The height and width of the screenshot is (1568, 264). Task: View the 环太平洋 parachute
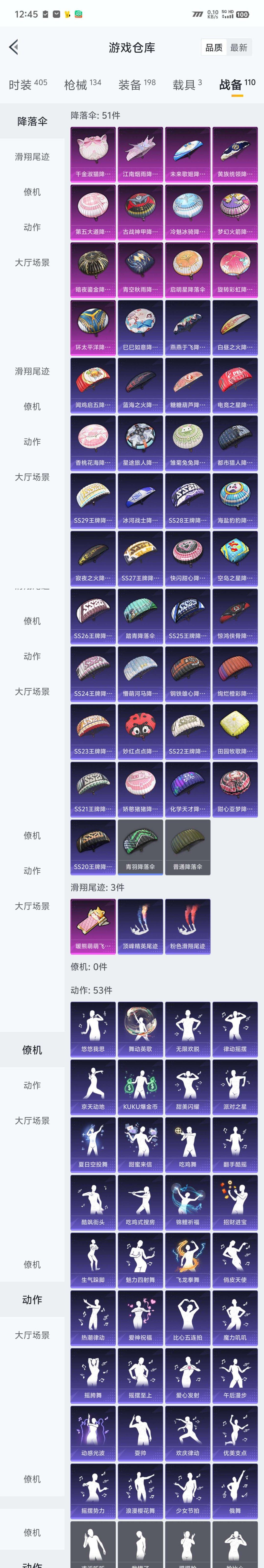click(x=93, y=327)
